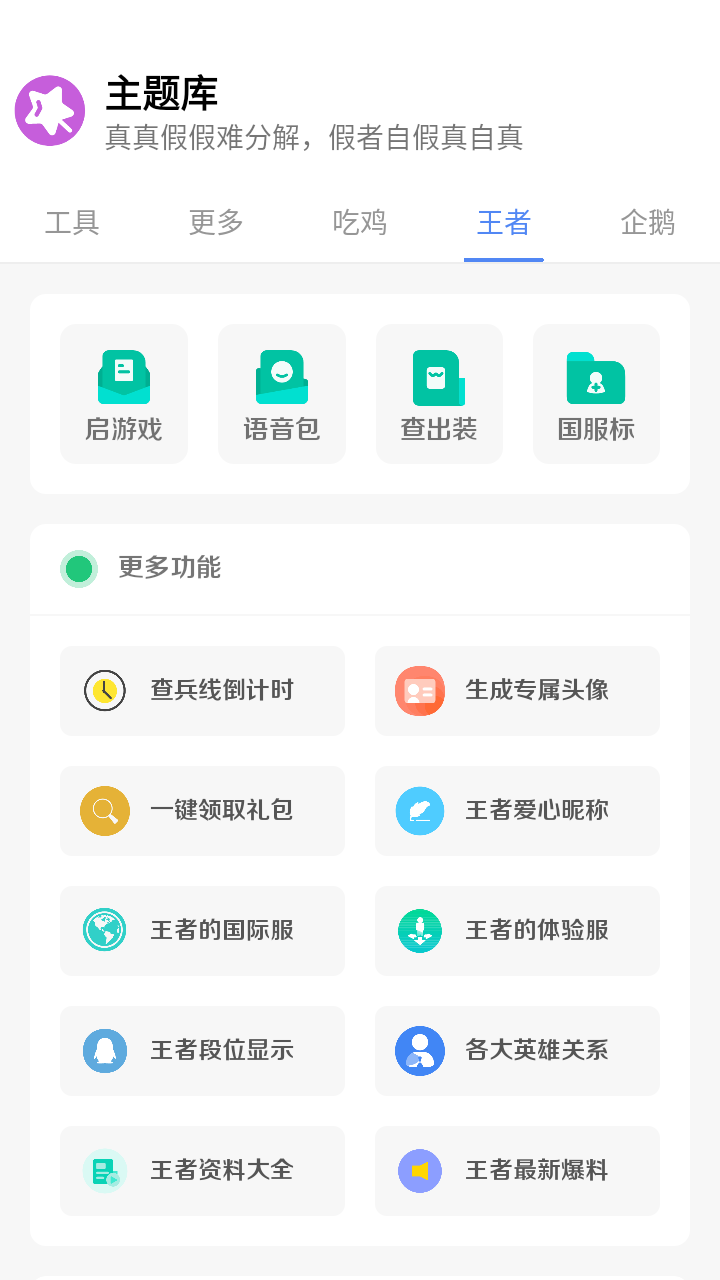Image resolution: width=720 pixels, height=1280 pixels.
Task: Tap the avatar icon next to 生成专属头像
Action: coord(419,690)
